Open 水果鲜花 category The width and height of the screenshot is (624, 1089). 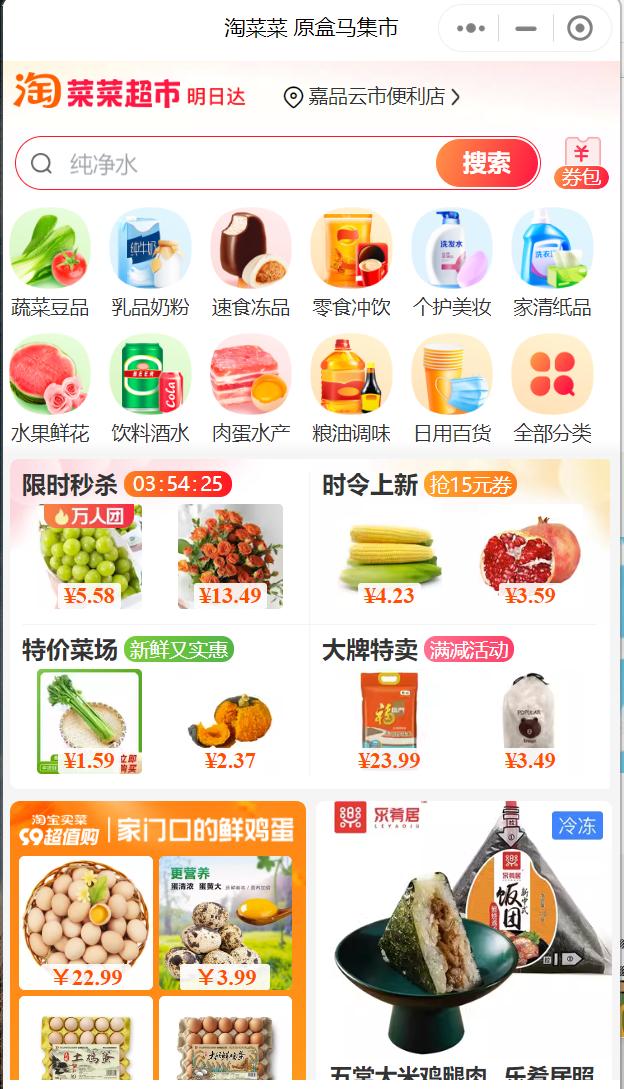(50, 388)
